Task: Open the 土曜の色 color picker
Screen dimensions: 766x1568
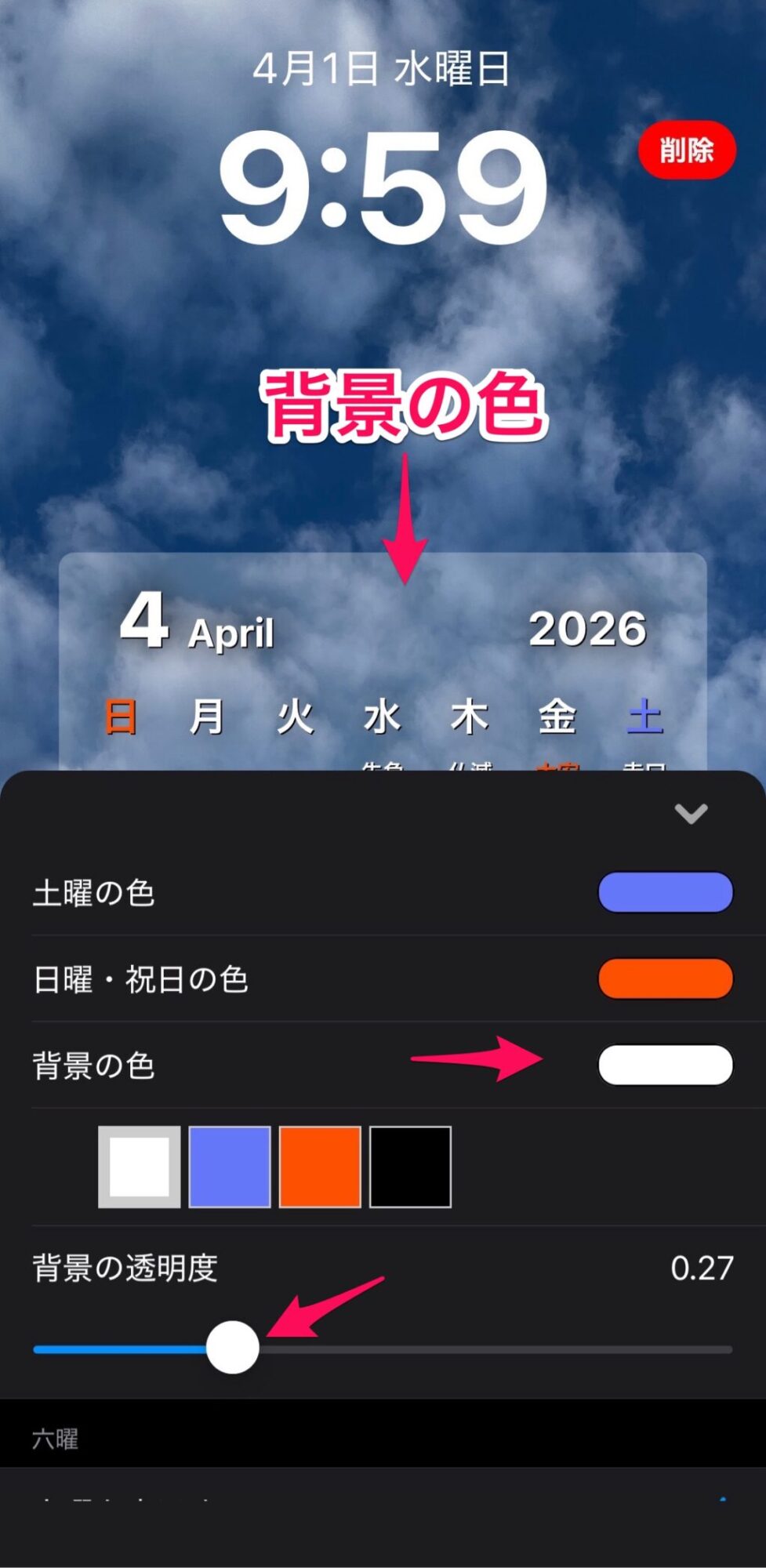Action: pos(665,892)
